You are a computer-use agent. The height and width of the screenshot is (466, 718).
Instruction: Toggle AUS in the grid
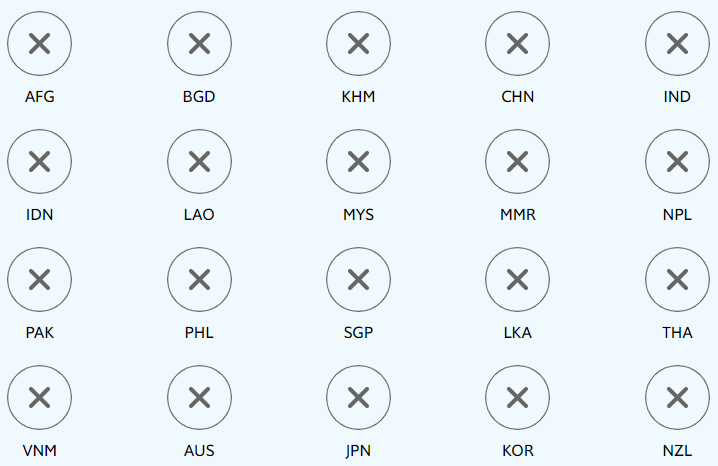[199, 397]
